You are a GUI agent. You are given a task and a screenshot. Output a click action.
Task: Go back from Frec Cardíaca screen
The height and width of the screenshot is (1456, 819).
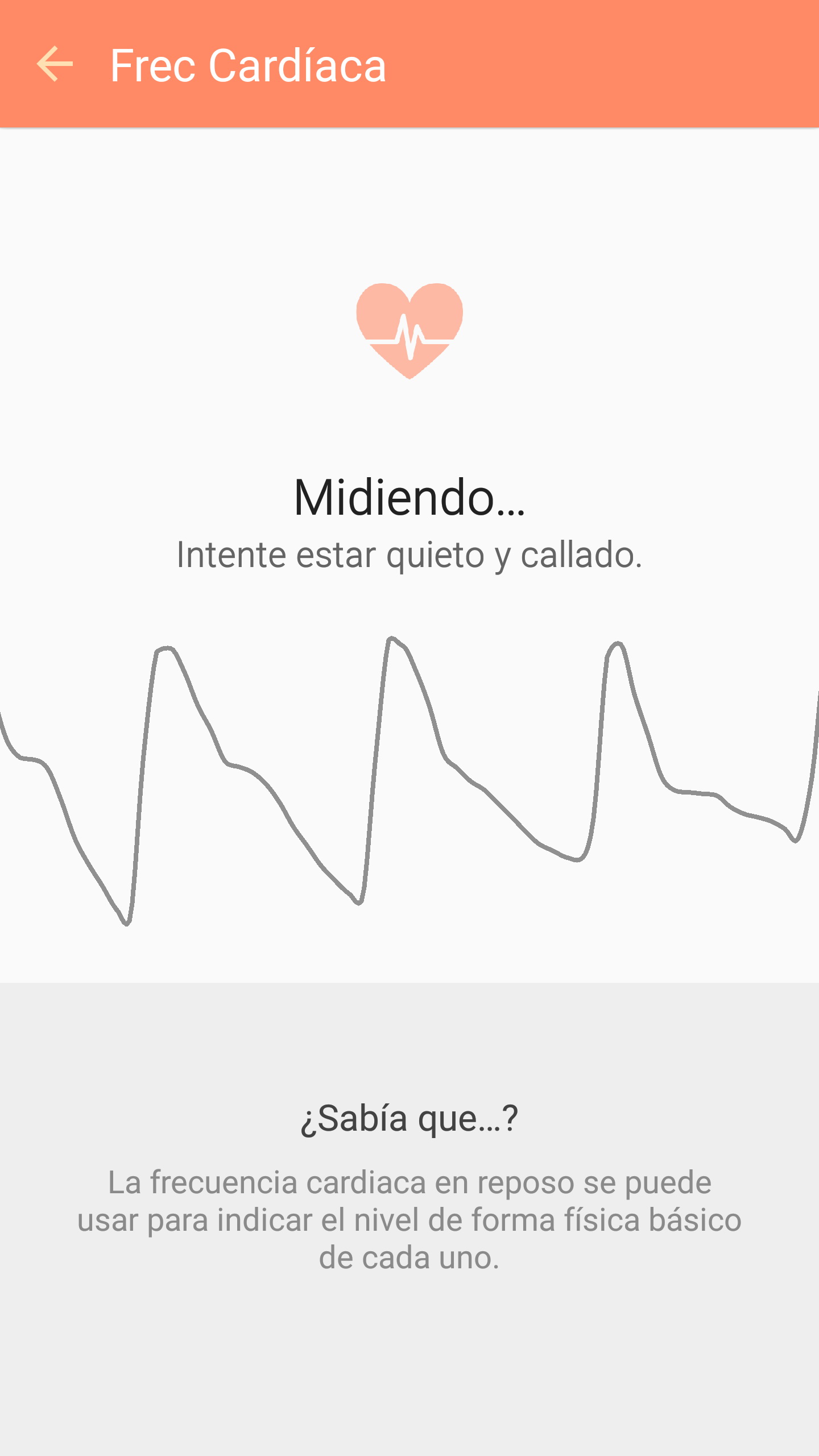point(55,64)
